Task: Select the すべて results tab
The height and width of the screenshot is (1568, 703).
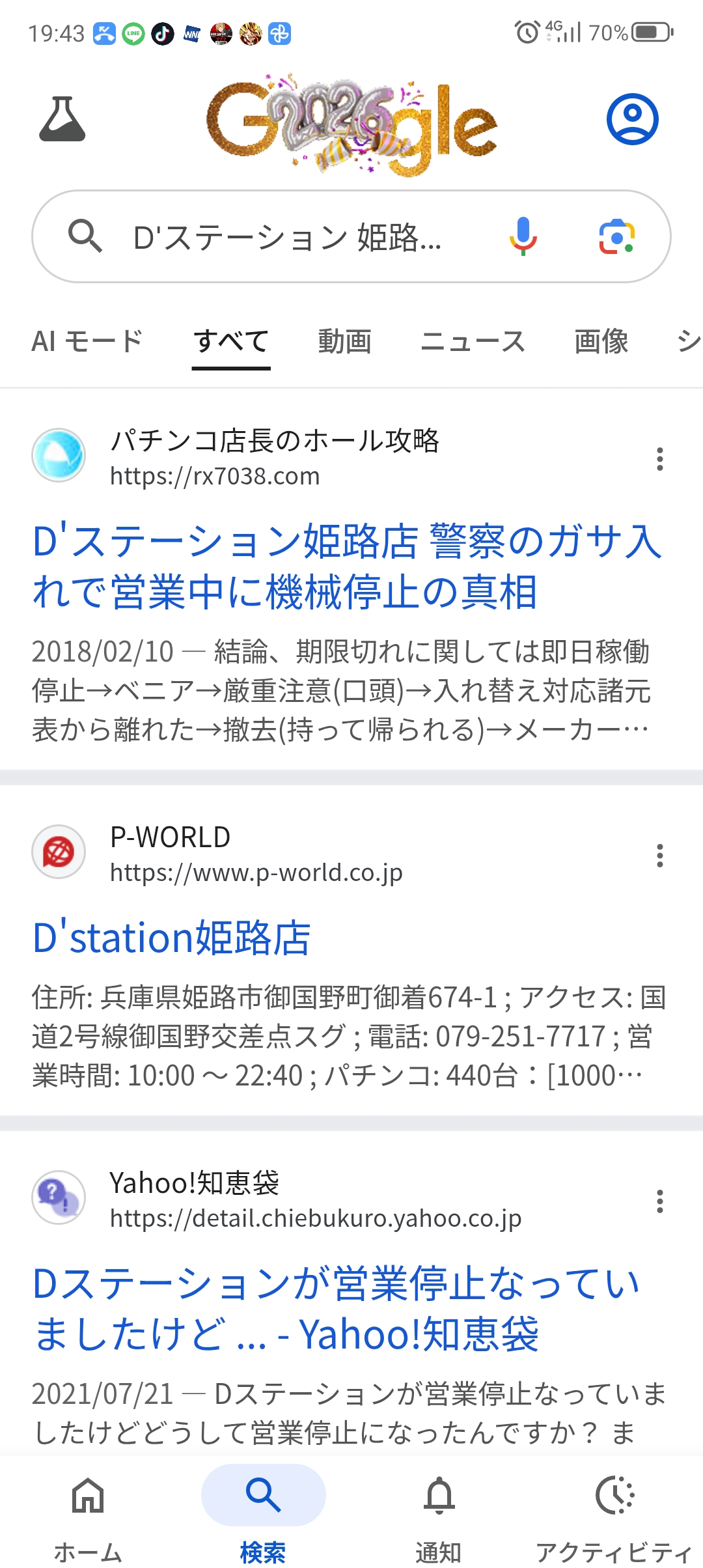Action: [x=231, y=341]
